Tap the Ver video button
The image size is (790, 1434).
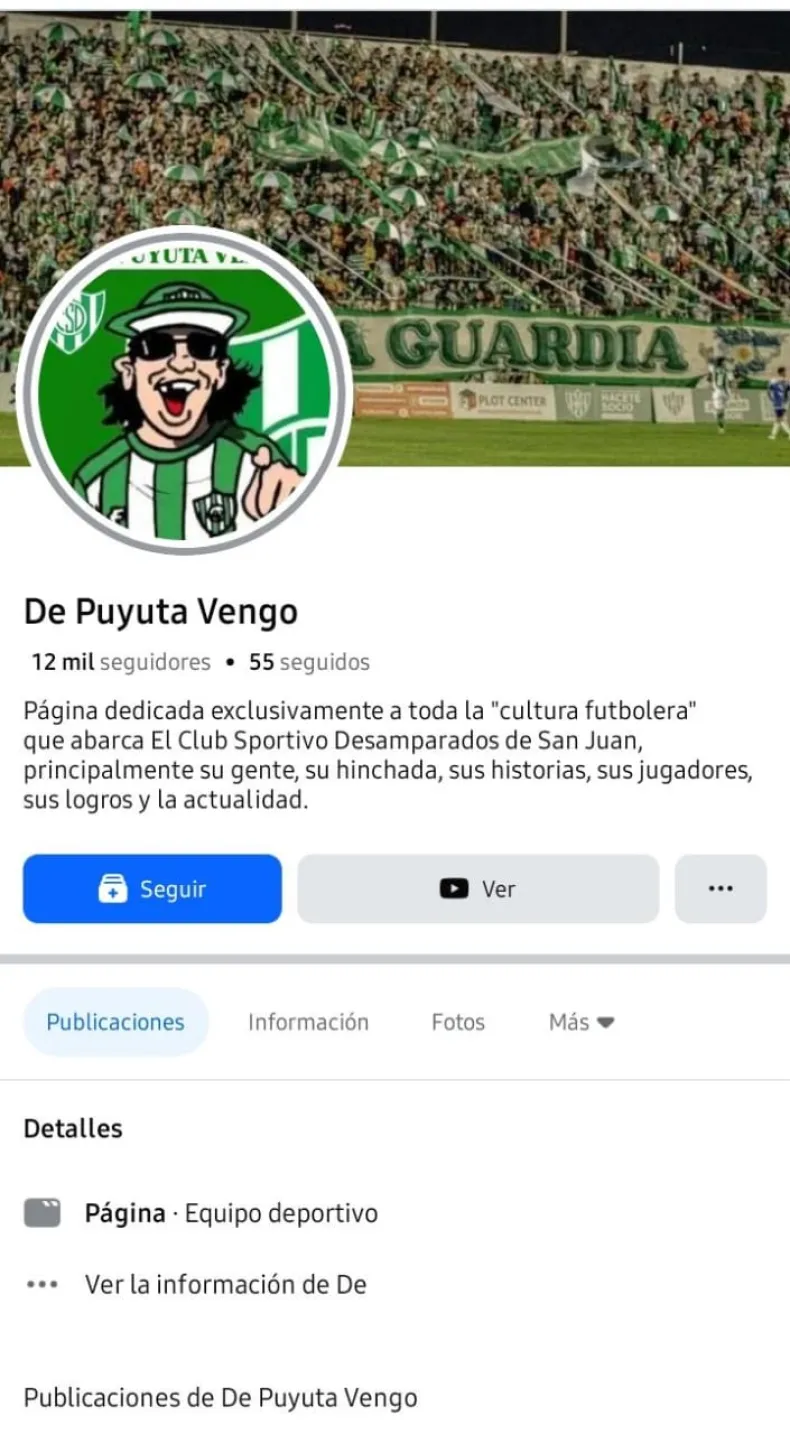point(478,889)
